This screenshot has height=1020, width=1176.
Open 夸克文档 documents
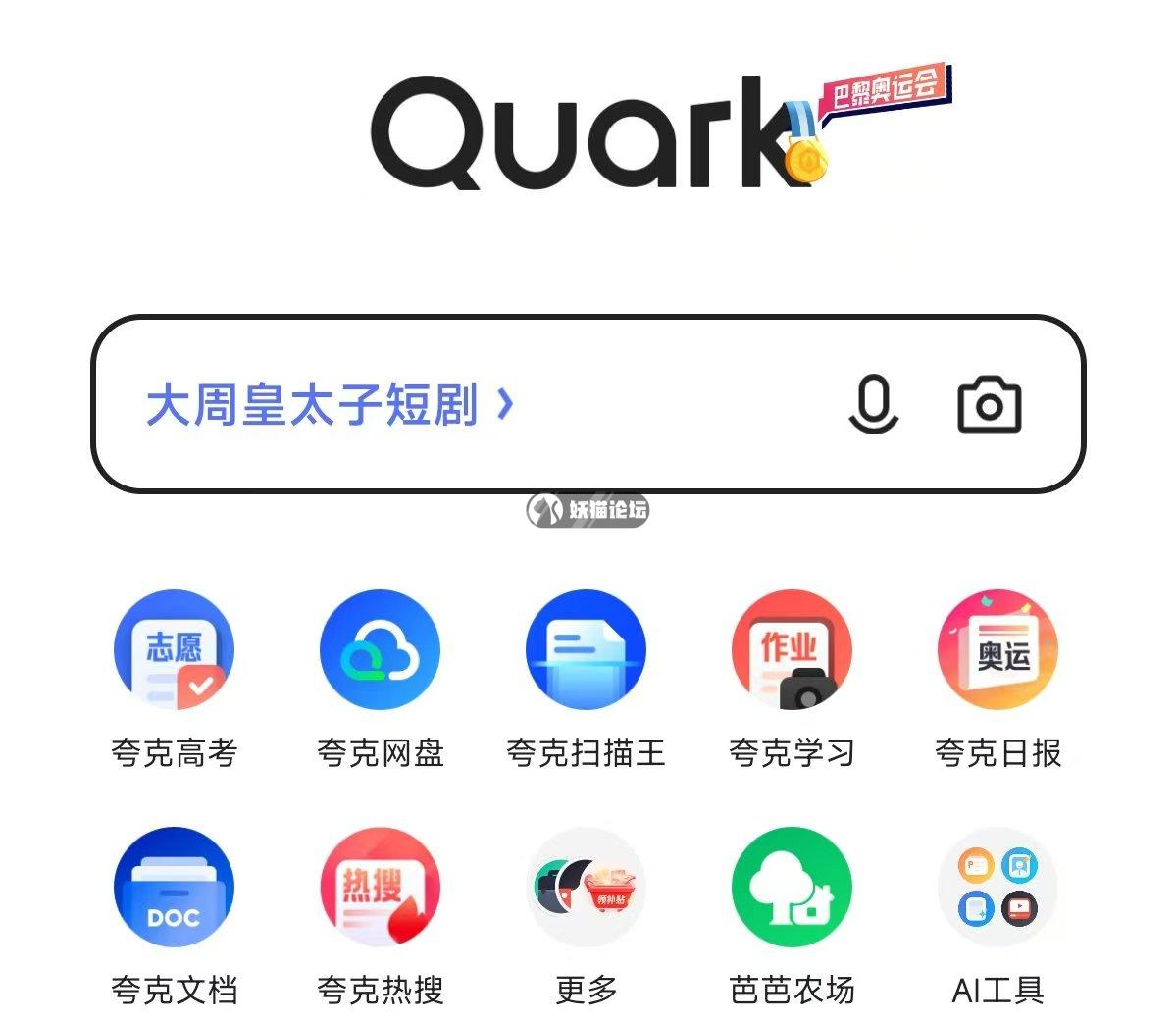[174, 888]
